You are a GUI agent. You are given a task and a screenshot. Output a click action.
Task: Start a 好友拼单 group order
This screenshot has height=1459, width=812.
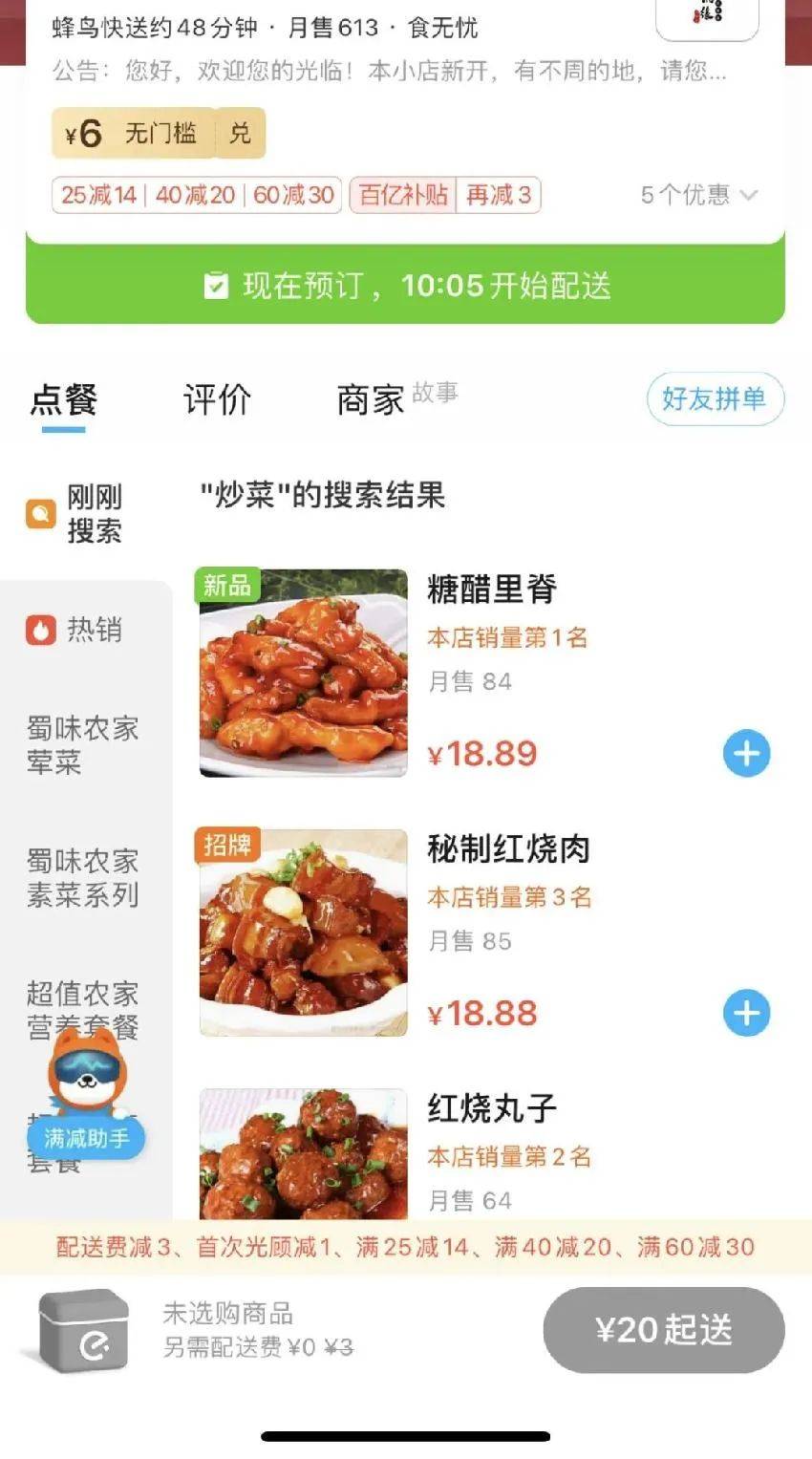tap(715, 398)
